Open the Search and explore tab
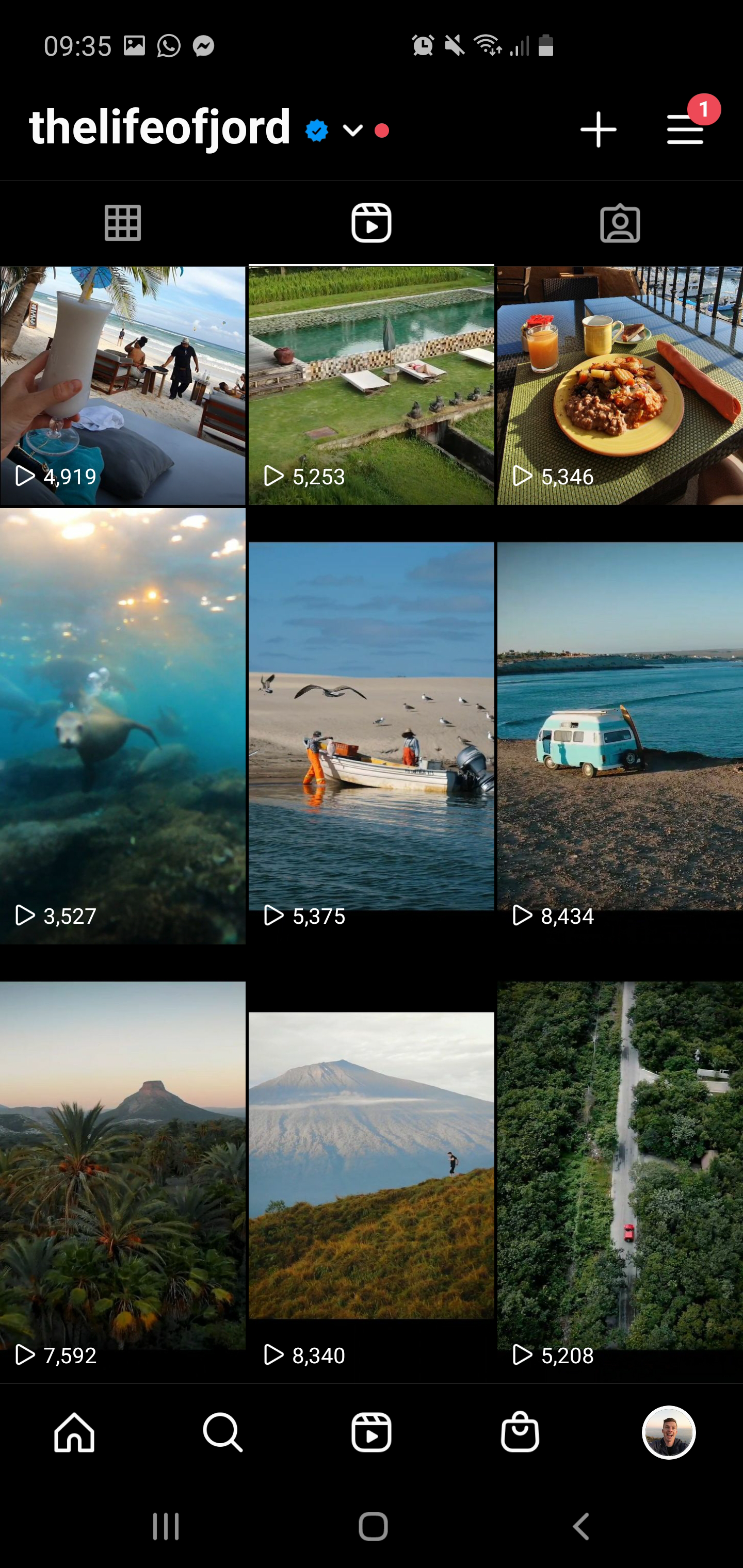 coord(223,1432)
